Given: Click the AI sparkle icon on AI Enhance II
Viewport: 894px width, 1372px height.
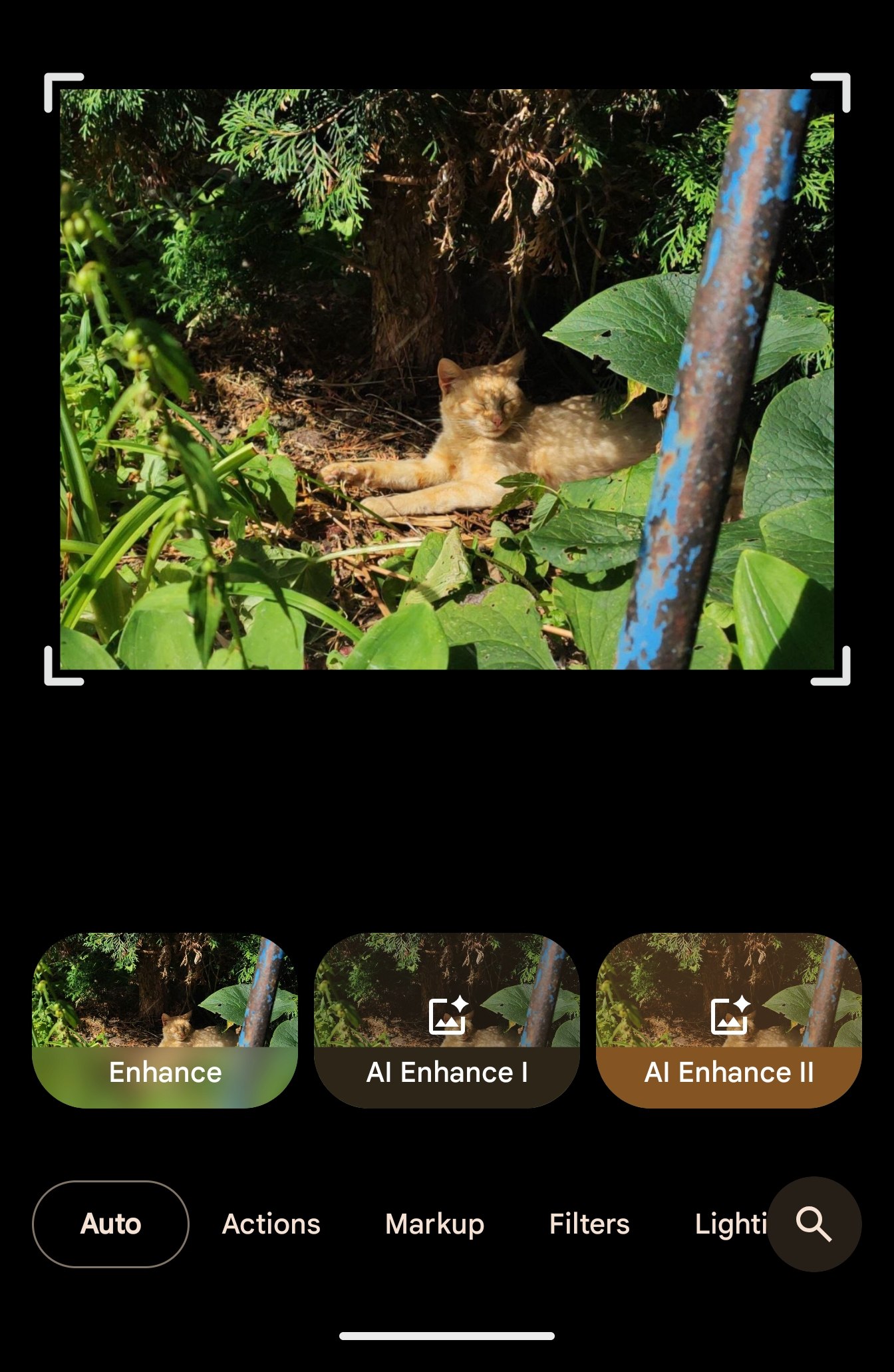Looking at the screenshot, I should coord(732,1015).
